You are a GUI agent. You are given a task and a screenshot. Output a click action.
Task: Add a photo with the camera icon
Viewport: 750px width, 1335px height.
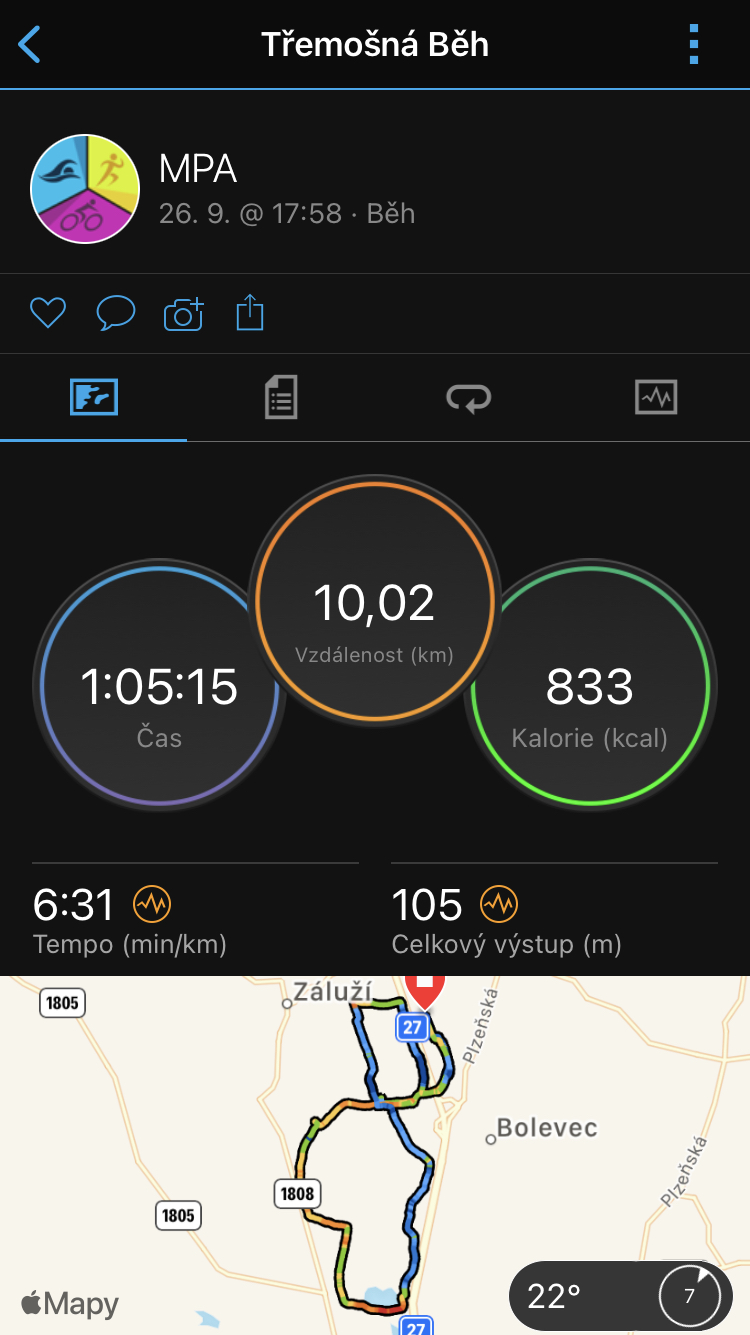pyautogui.click(x=183, y=314)
